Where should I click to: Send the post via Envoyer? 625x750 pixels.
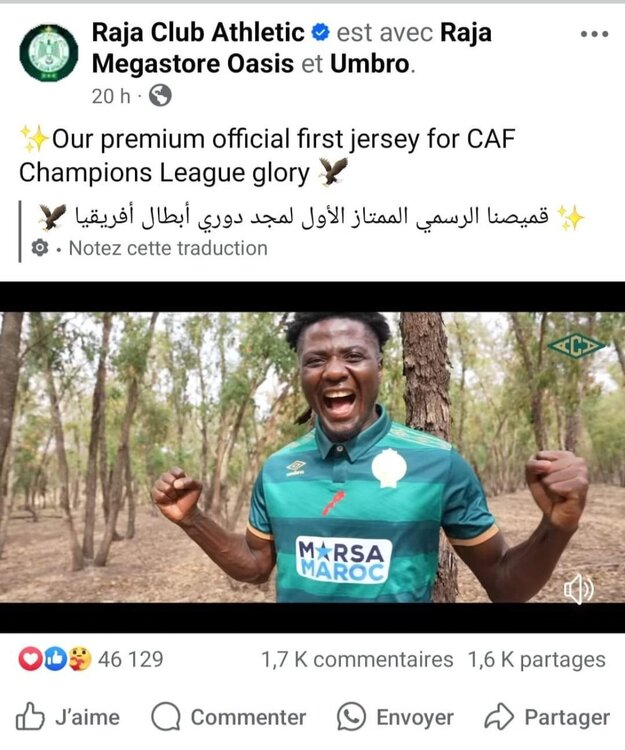[x=395, y=717]
